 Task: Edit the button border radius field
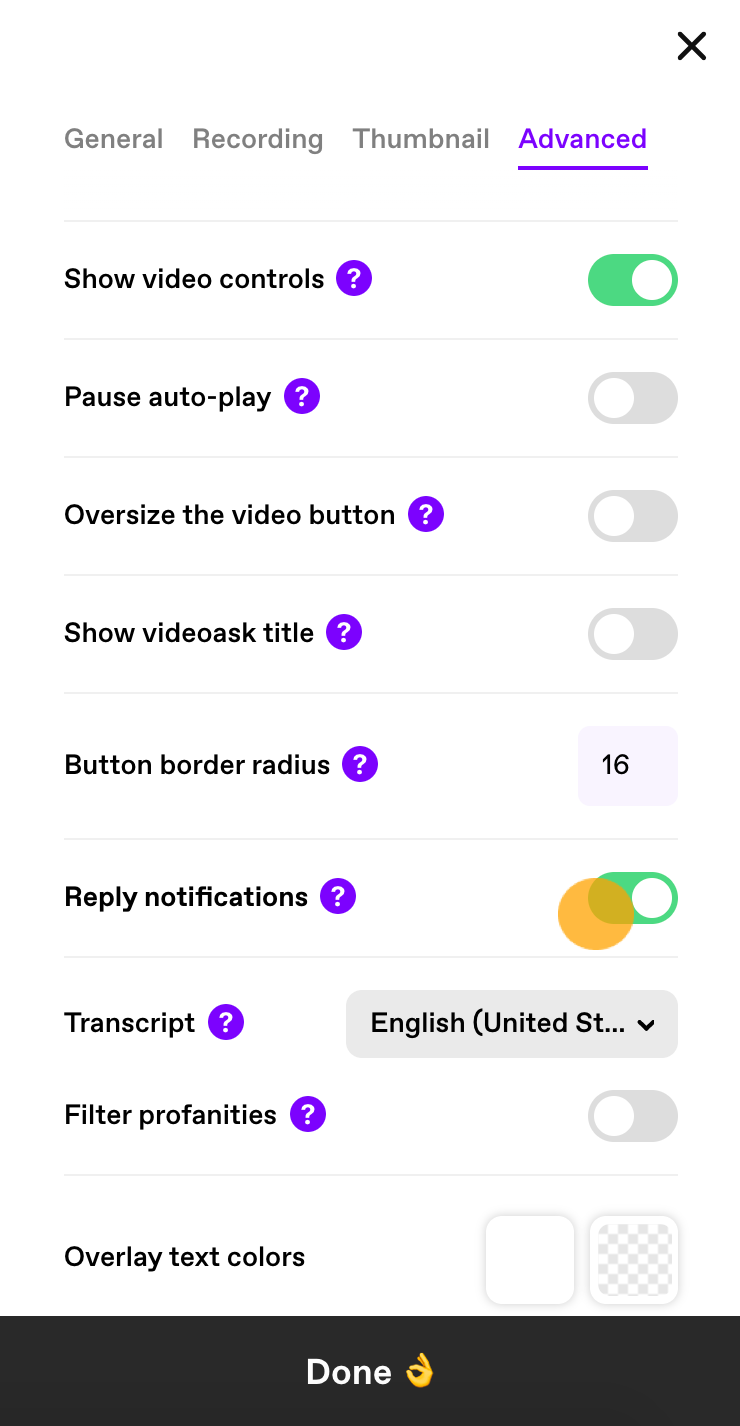pos(628,766)
